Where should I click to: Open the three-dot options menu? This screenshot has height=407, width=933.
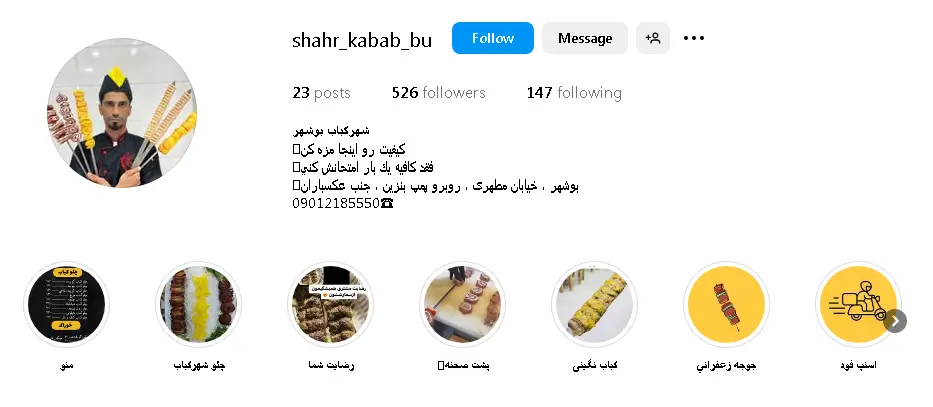pos(694,38)
